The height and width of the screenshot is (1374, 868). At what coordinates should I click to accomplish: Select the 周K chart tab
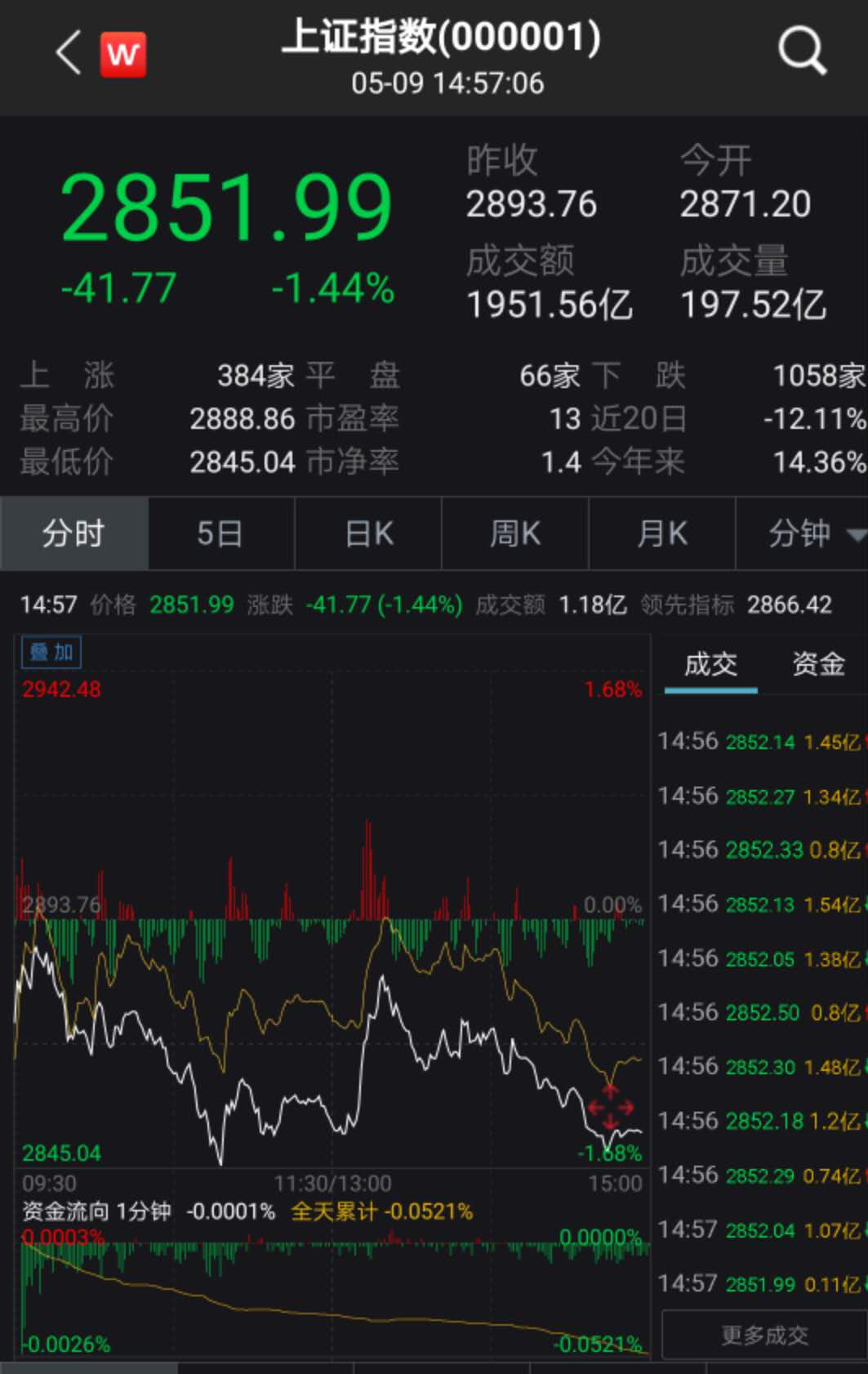click(x=515, y=534)
